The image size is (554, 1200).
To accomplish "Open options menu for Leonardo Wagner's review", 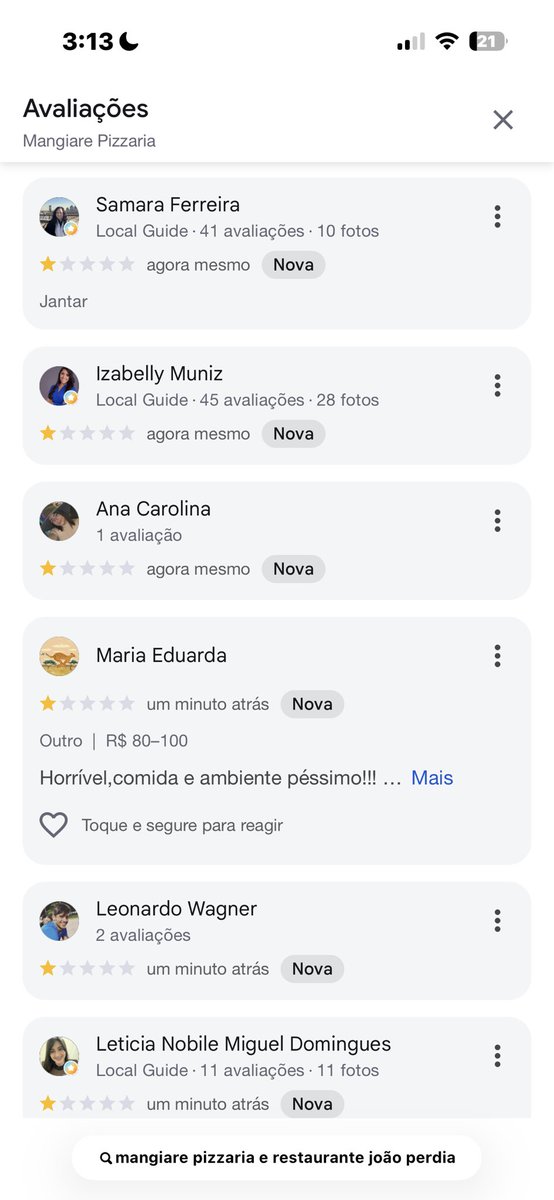I will click(x=497, y=921).
